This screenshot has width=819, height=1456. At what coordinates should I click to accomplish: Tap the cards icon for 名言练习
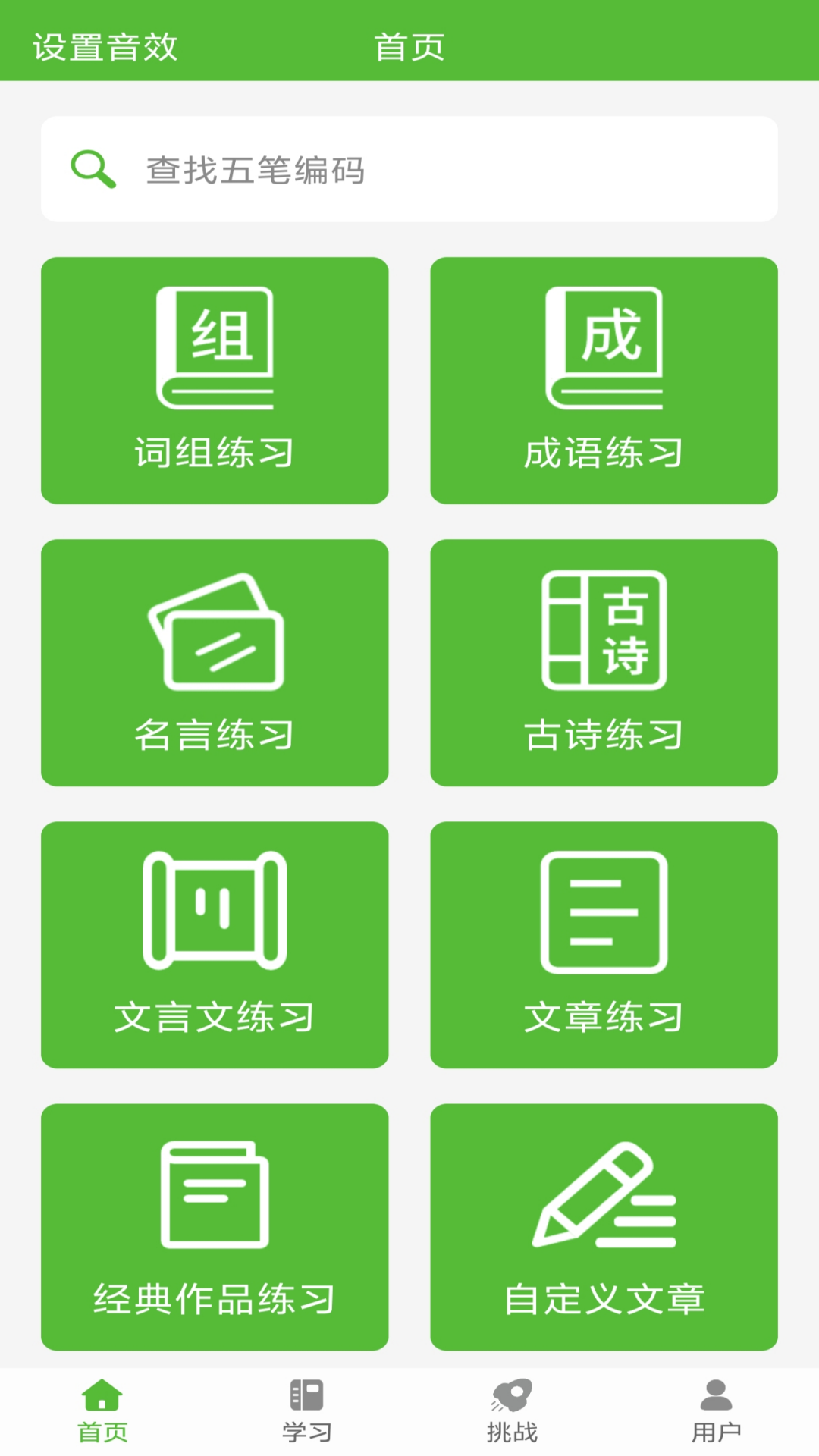tap(215, 637)
